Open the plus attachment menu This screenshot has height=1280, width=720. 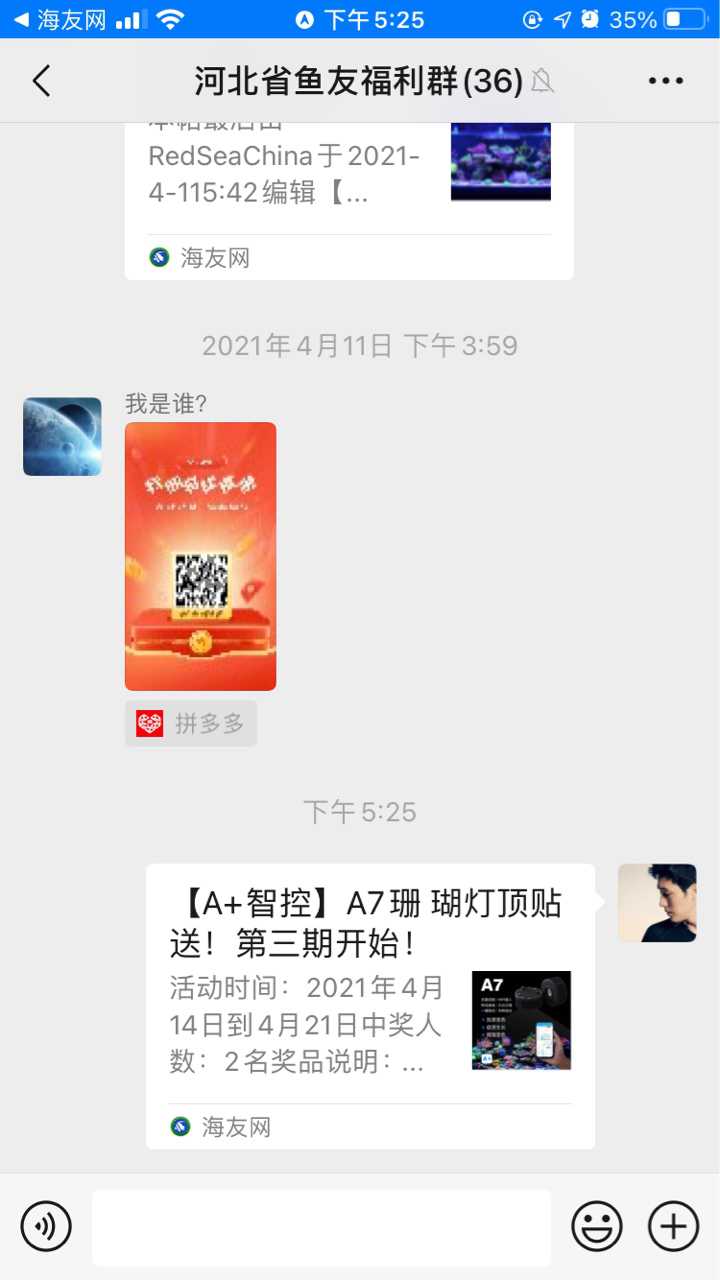(x=673, y=1226)
